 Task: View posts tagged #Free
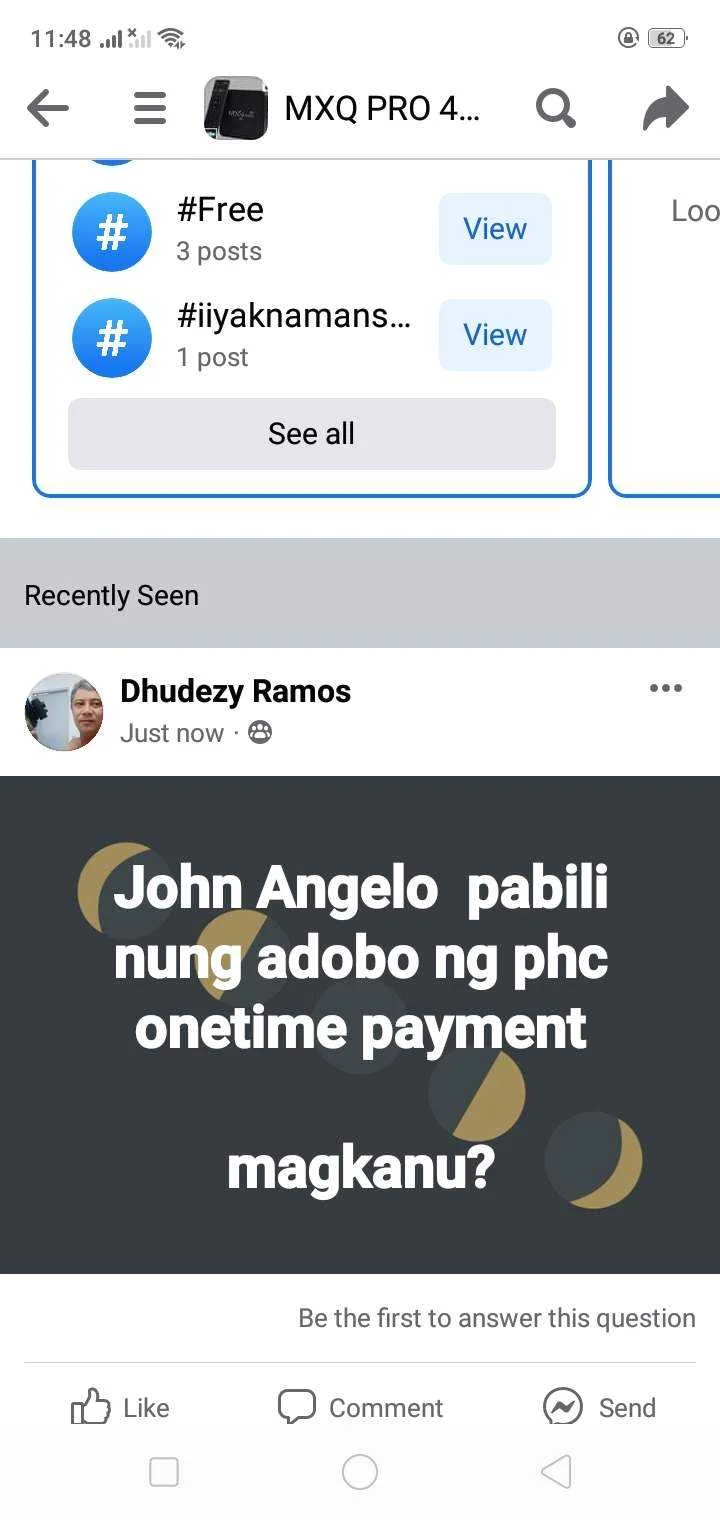495,229
